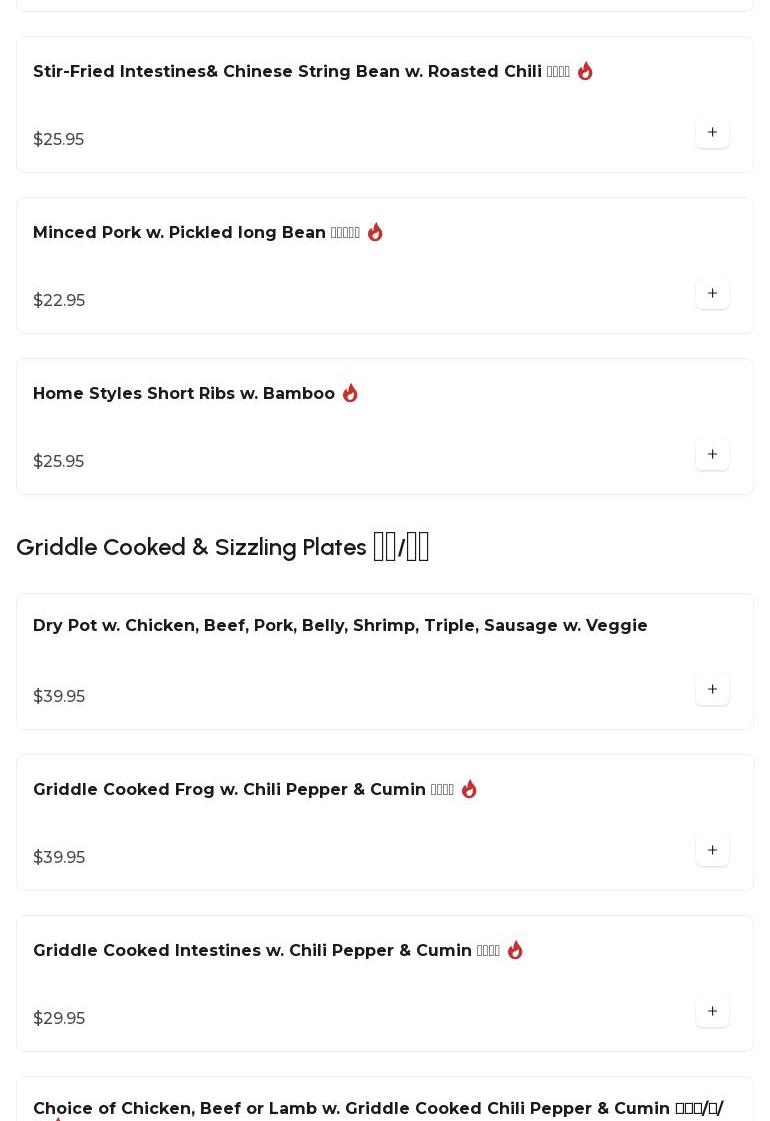This screenshot has width=770, height=1121.
Task: Add Griddle Cooked Intestines w. Chili Pepper
Action: (712, 1011)
